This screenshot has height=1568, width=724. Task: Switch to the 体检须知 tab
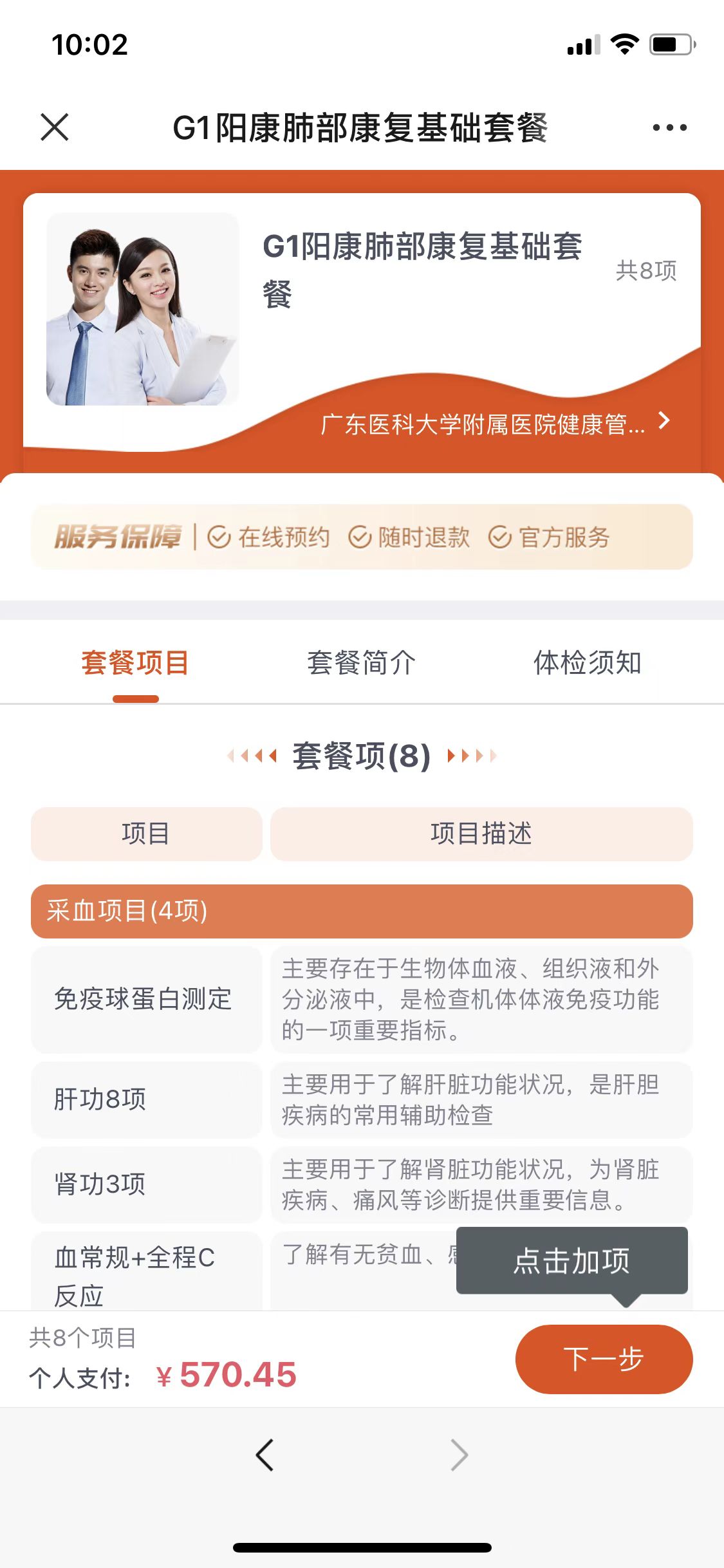[587, 663]
